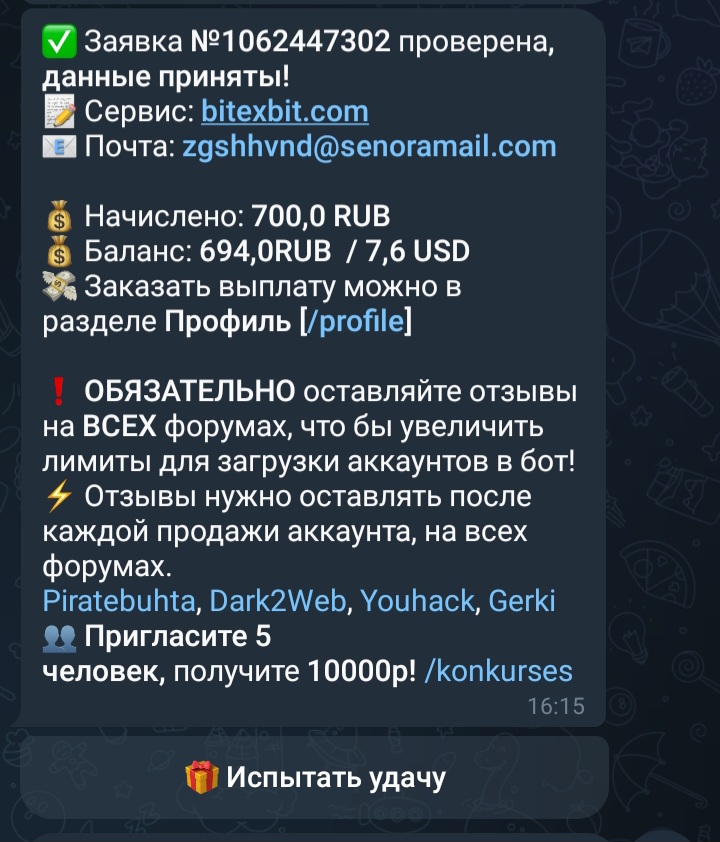Tap the zgshhvnd@senoramail.com email link
The image size is (720, 842).
(x=368, y=146)
